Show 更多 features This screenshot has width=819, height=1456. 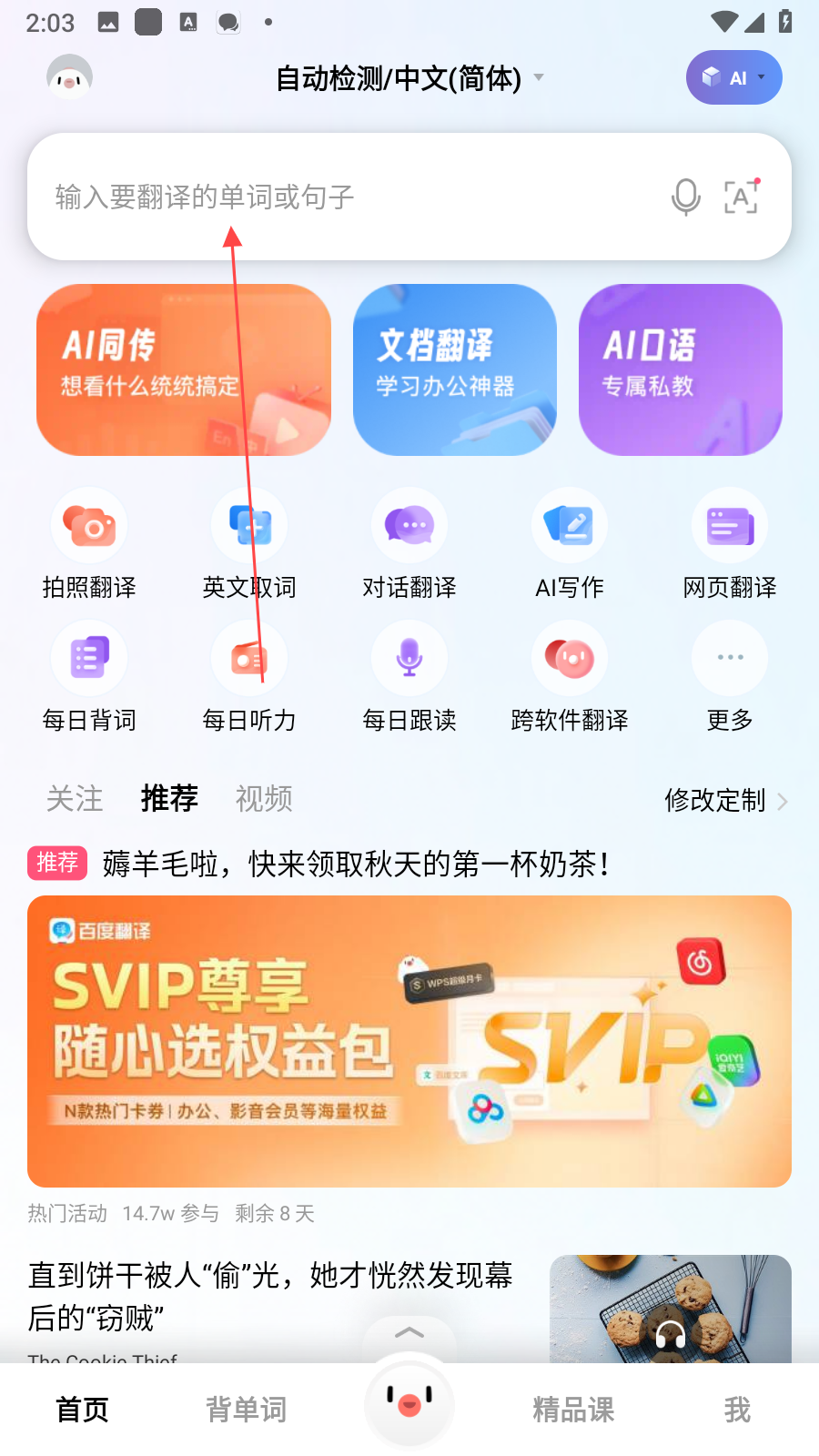pyautogui.click(x=730, y=677)
